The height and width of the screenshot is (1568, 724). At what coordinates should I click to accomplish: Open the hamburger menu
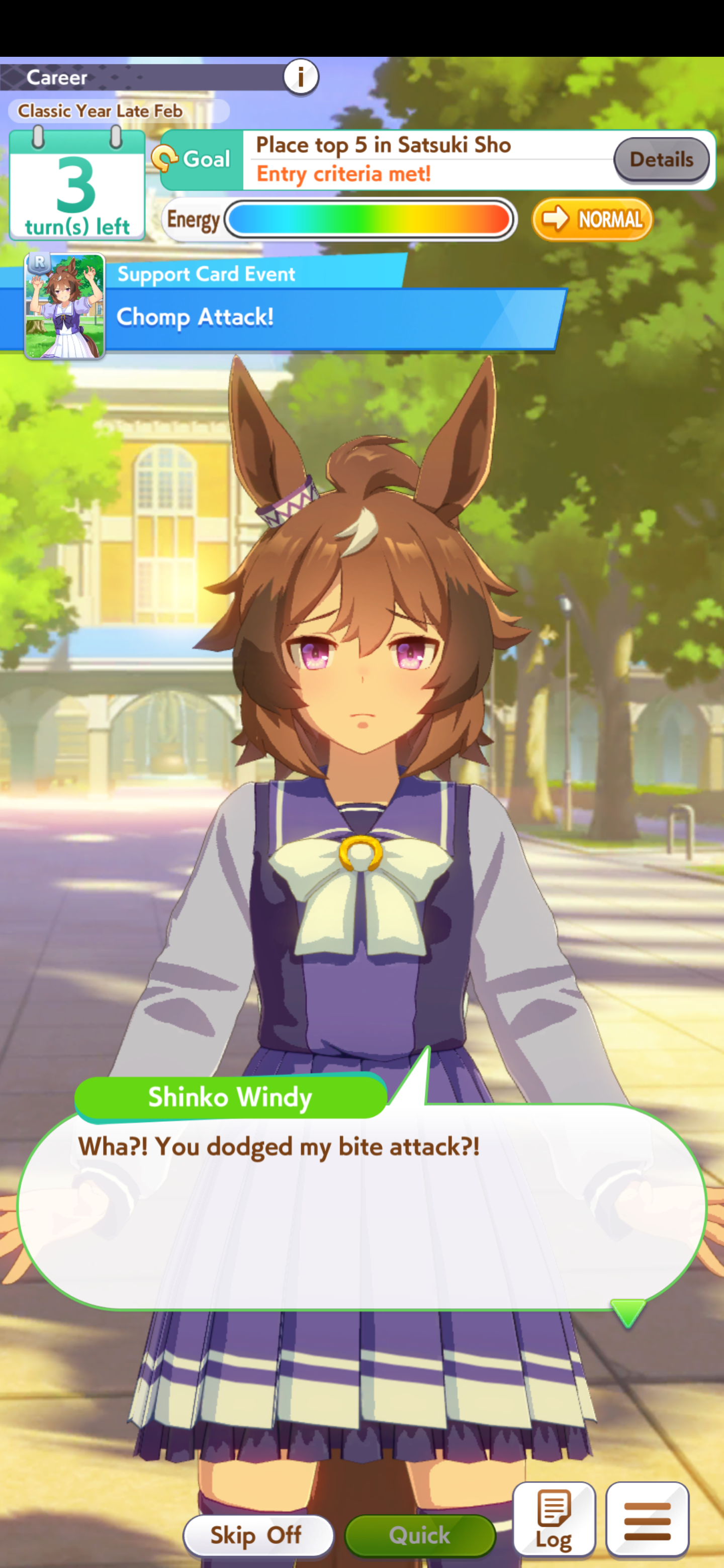click(x=647, y=1518)
